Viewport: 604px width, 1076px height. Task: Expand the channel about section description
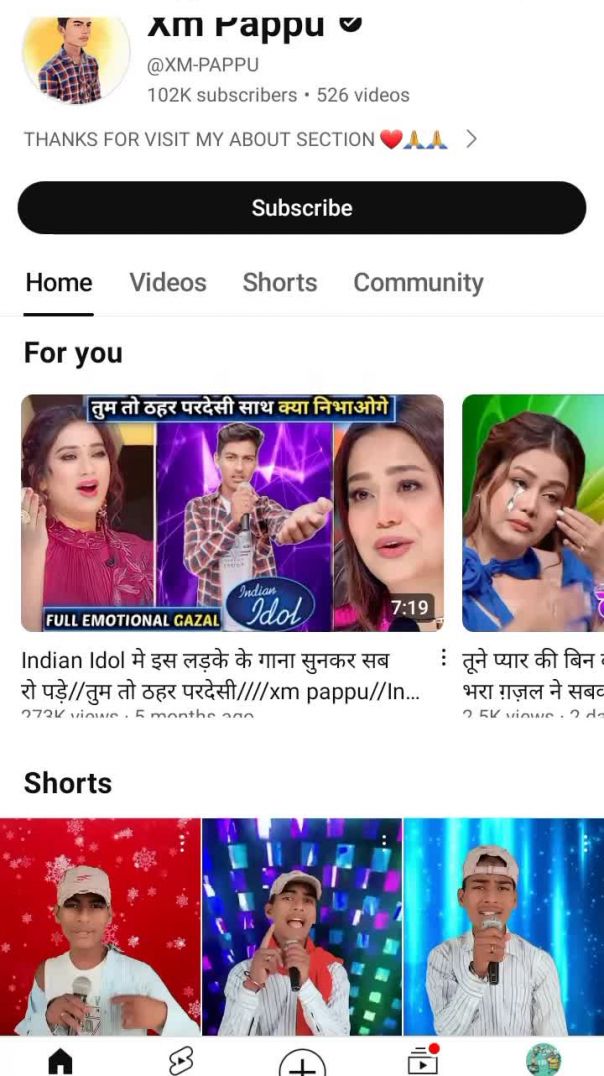click(x=471, y=139)
